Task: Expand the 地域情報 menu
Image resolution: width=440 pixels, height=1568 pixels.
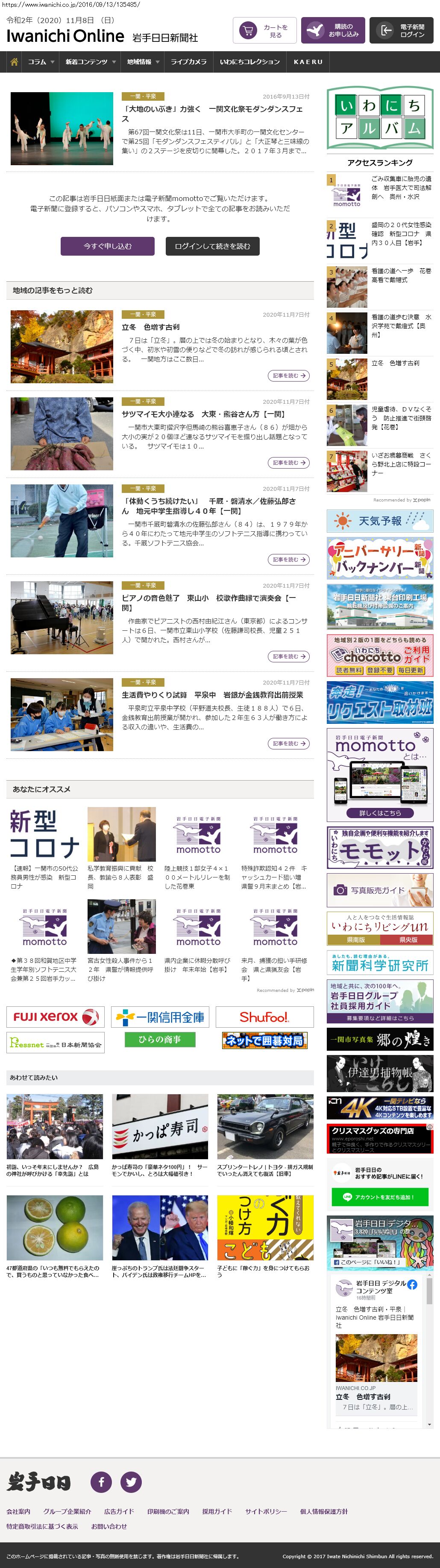Action: 143,62
